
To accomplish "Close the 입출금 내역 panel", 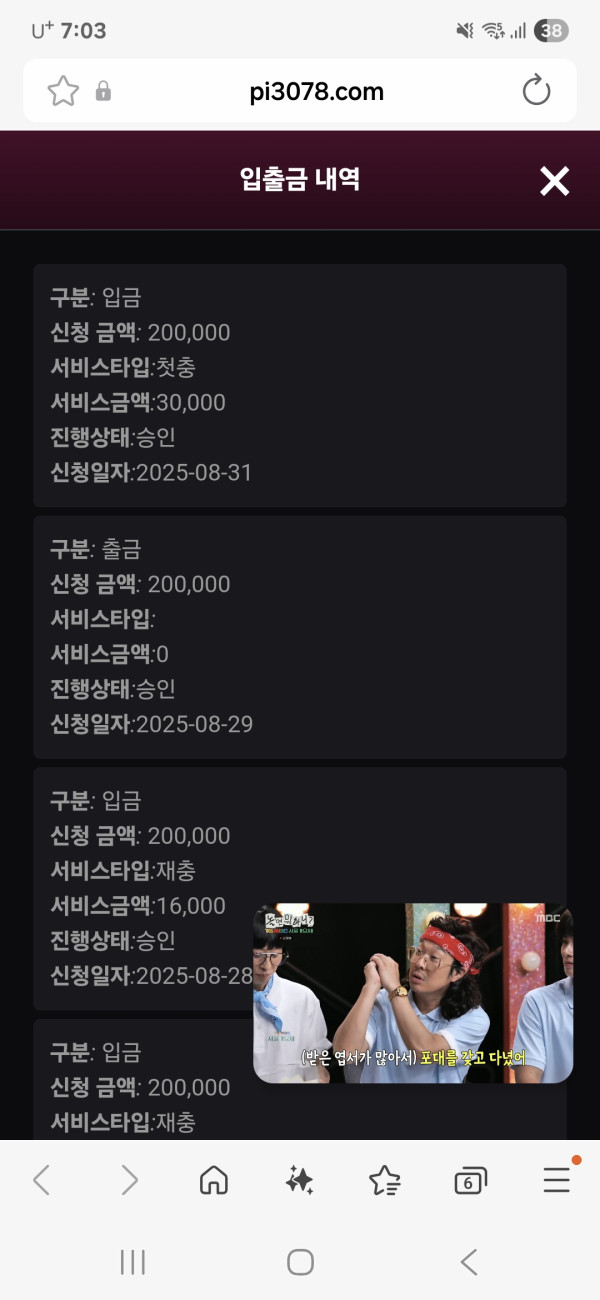I will 554,181.
